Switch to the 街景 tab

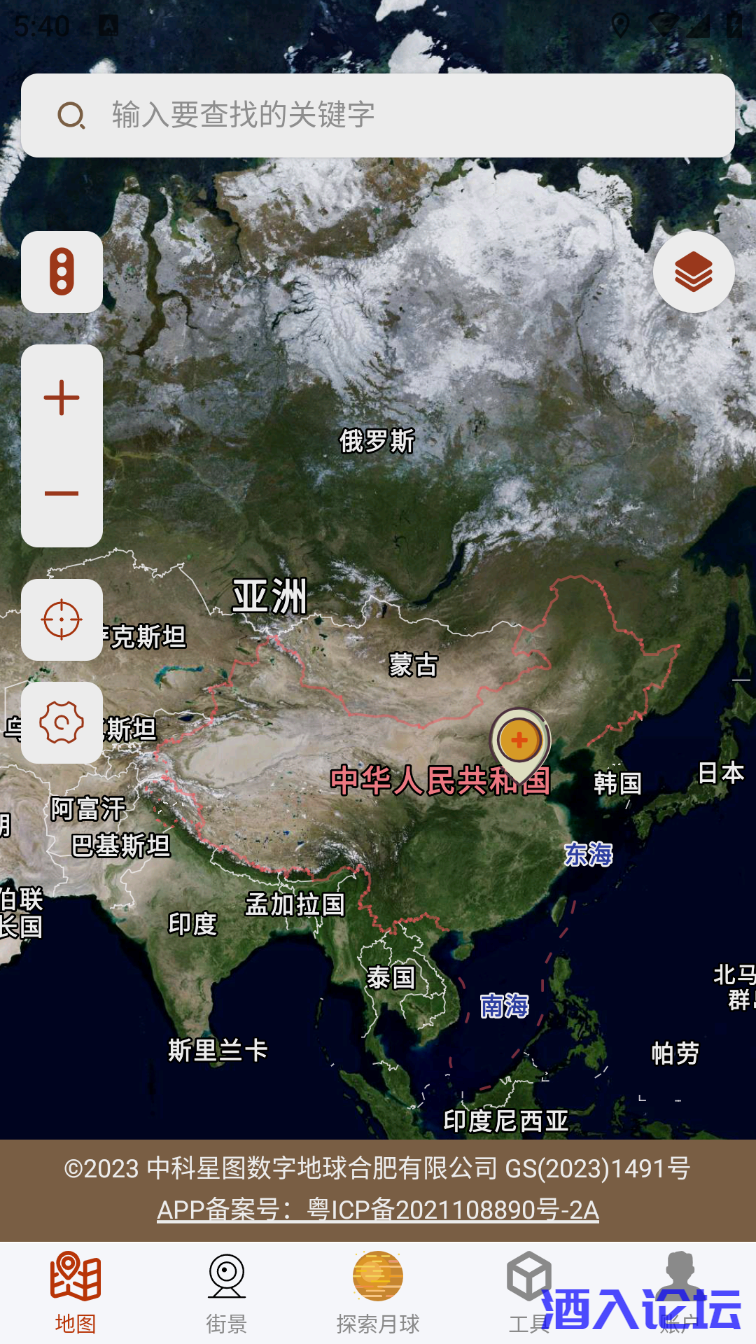(x=227, y=1293)
